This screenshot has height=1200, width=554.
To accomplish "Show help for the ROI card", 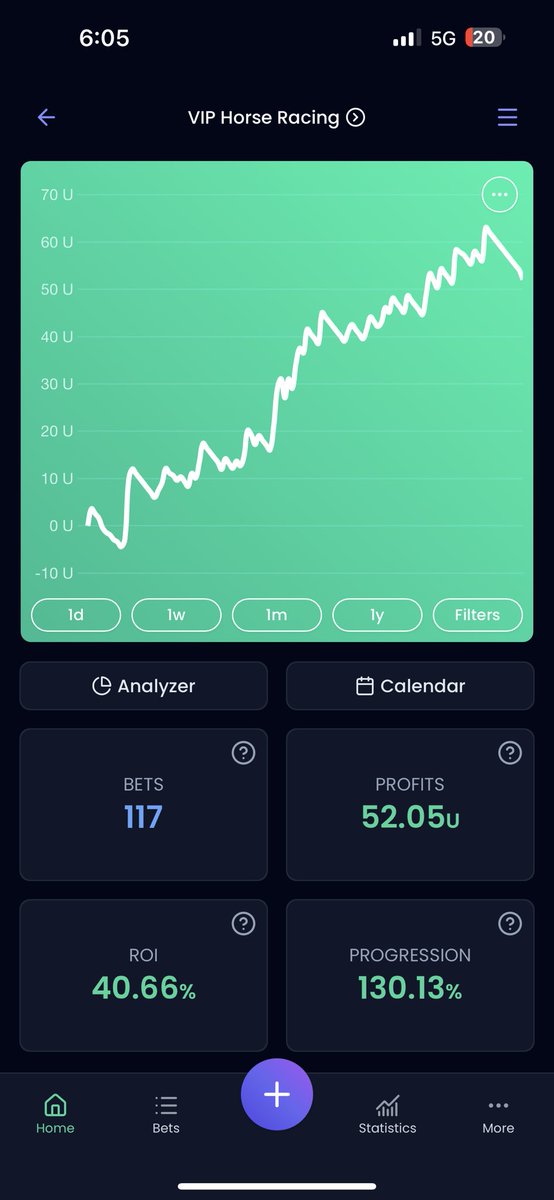I will [x=243, y=924].
